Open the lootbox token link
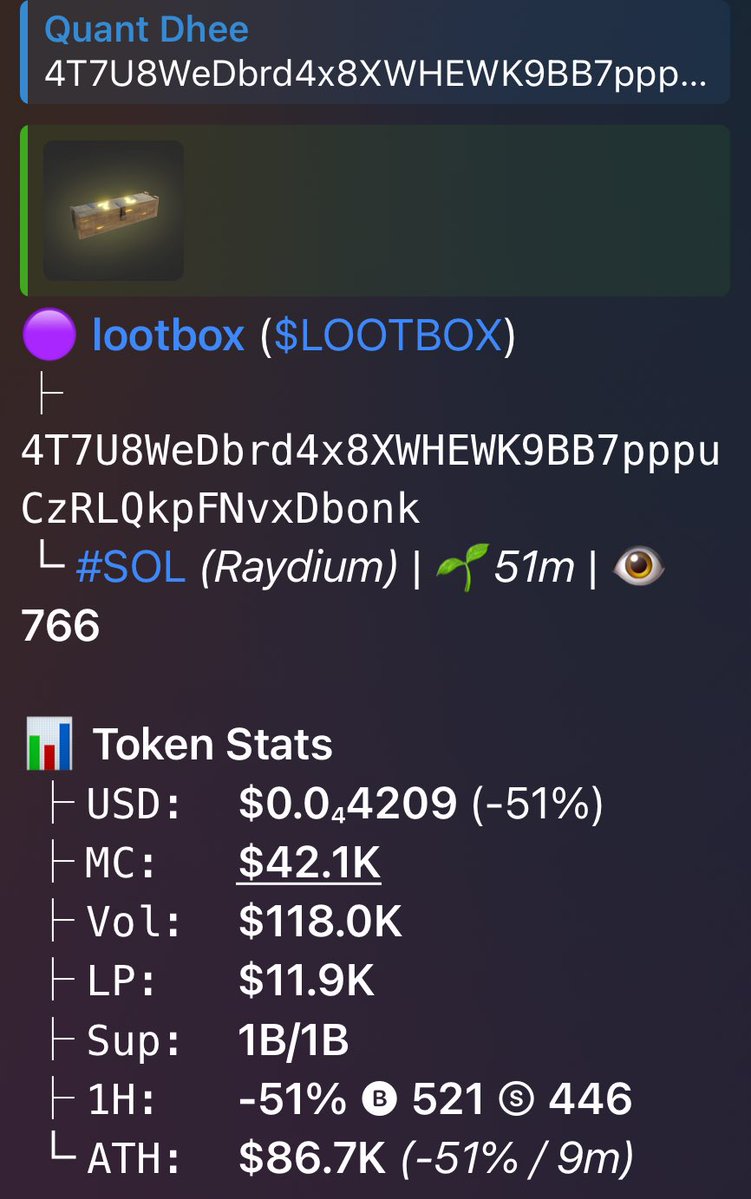The image size is (751, 1199). point(168,335)
